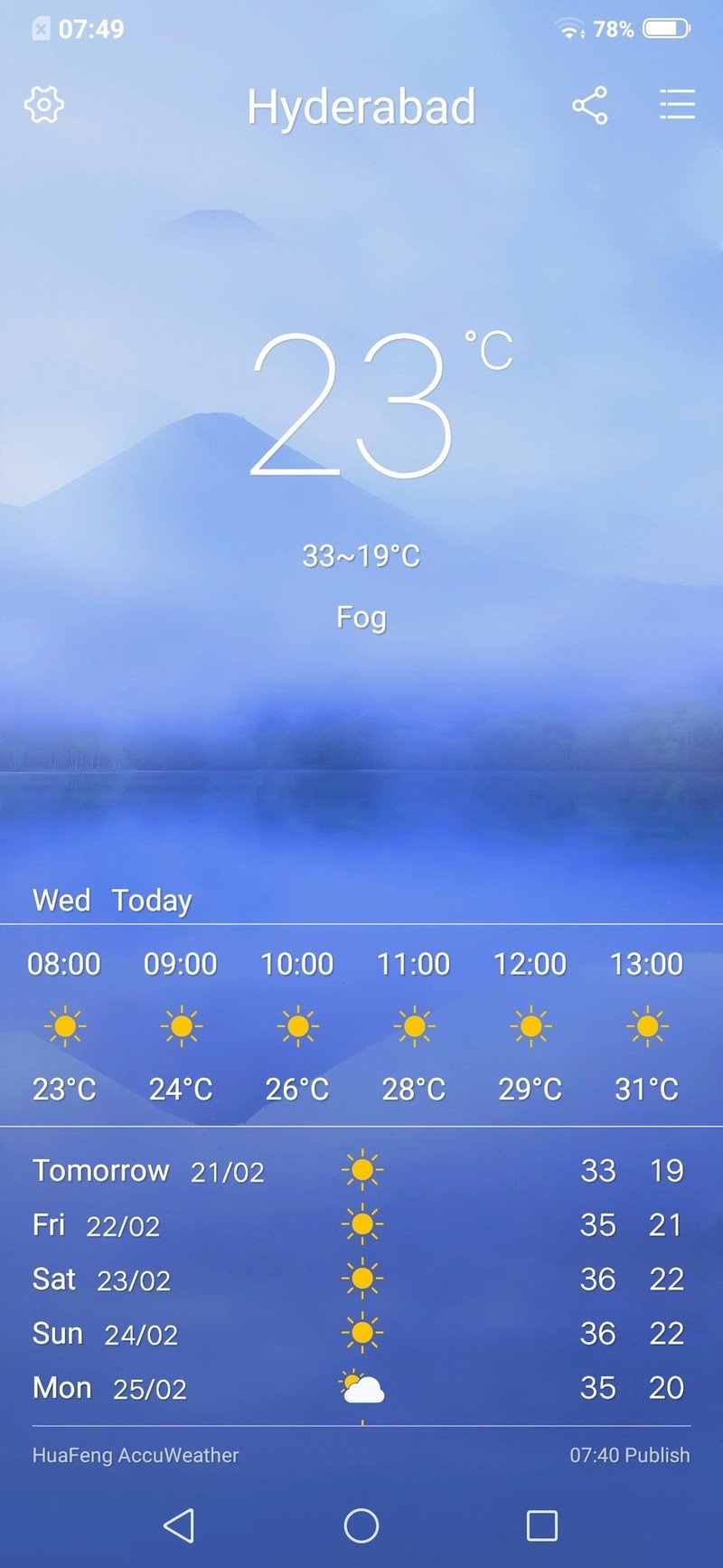Go back using the navigation bar
The image size is (723, 1568).
[x=179, y=1525]
